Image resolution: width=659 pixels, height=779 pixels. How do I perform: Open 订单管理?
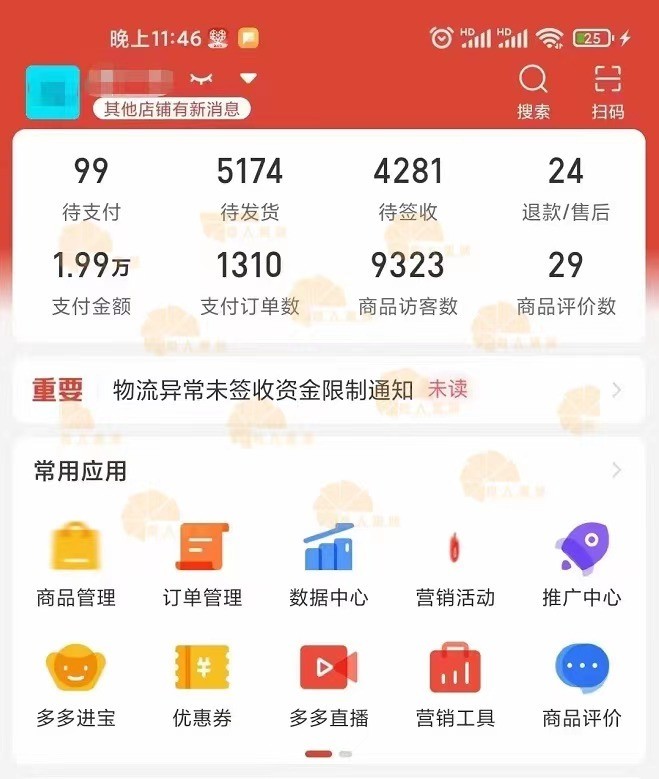click(x=202, y=565)
